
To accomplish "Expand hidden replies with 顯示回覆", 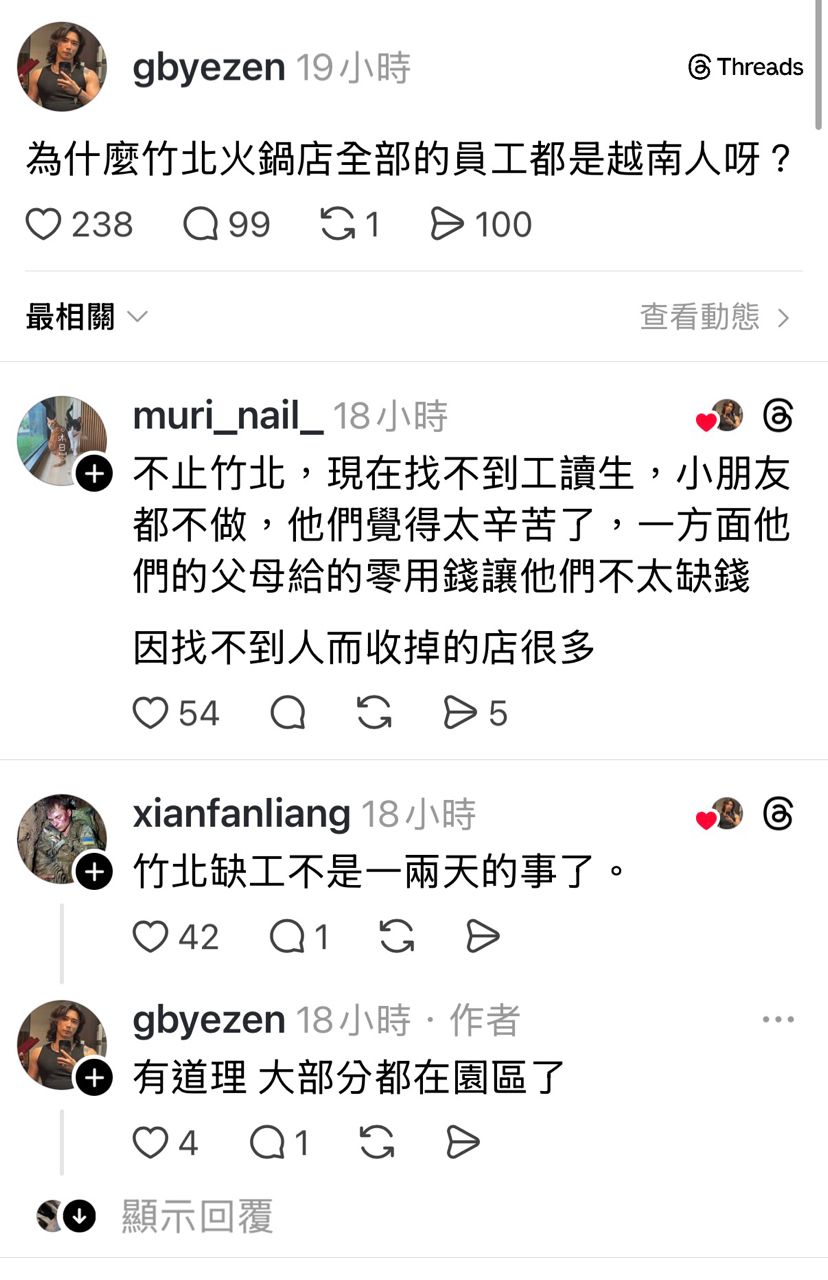I will [x=196, y=1217].
